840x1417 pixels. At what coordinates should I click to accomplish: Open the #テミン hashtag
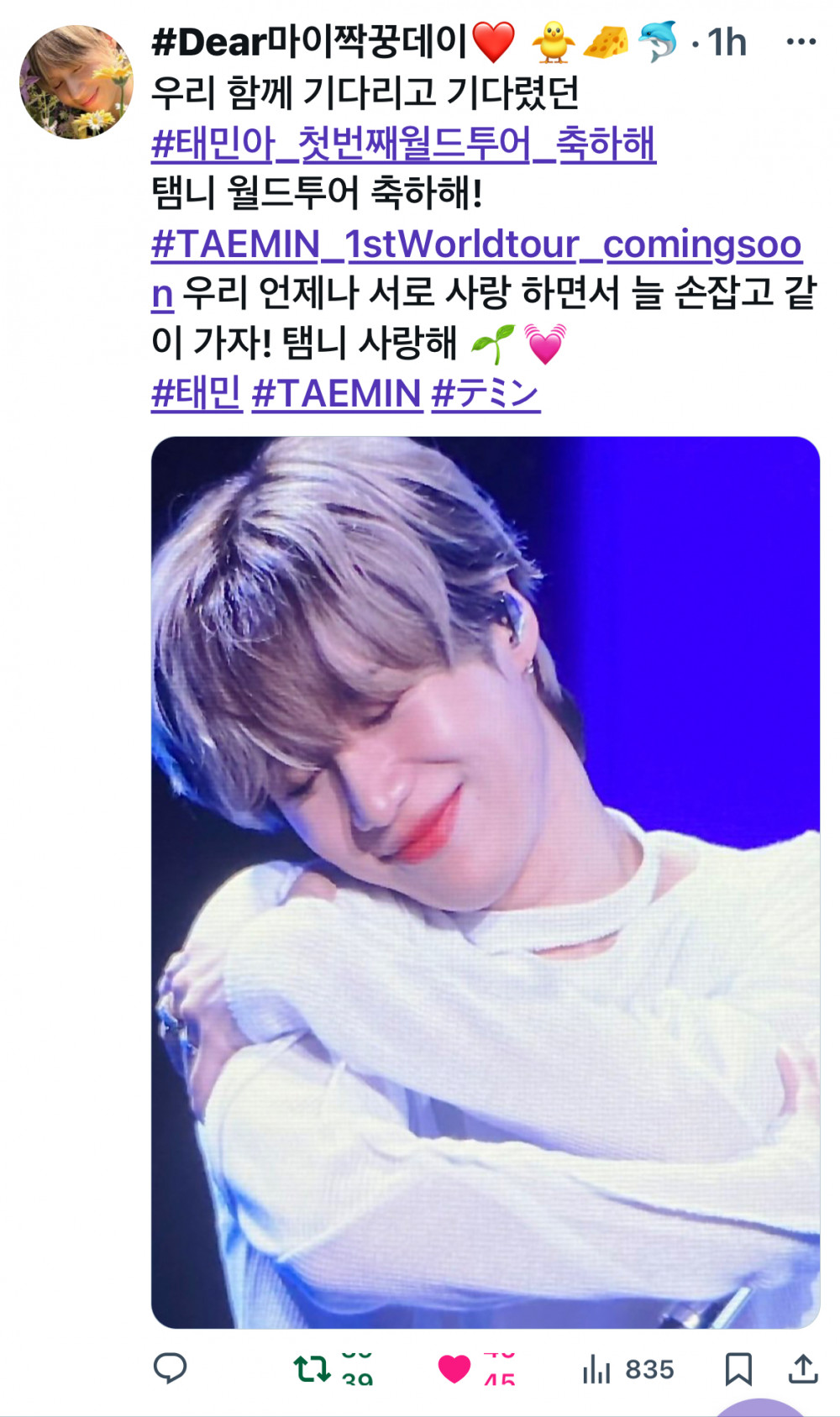pos(486,393)
